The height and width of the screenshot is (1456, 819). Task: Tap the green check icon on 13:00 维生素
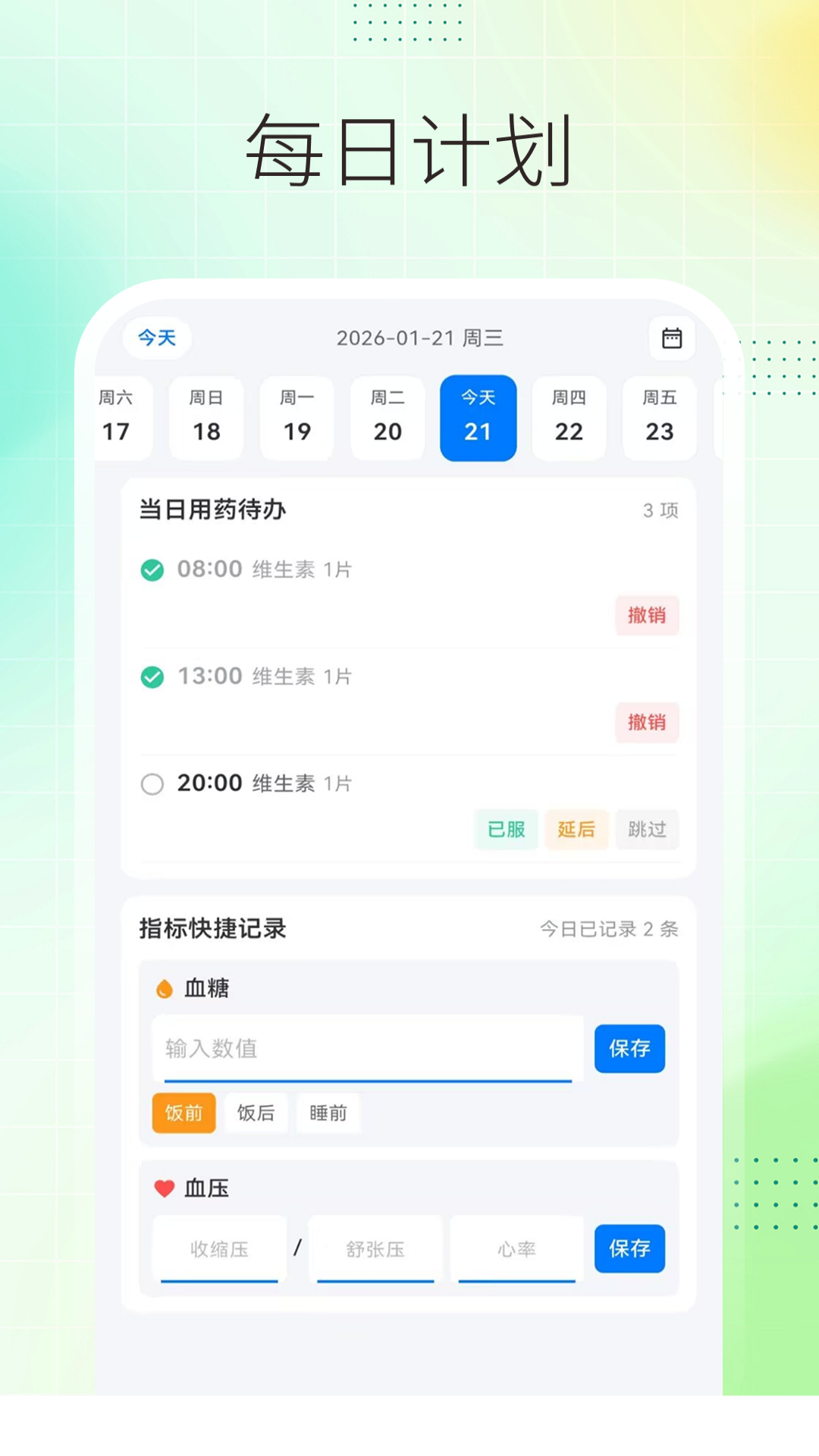[x=153, y=676]
